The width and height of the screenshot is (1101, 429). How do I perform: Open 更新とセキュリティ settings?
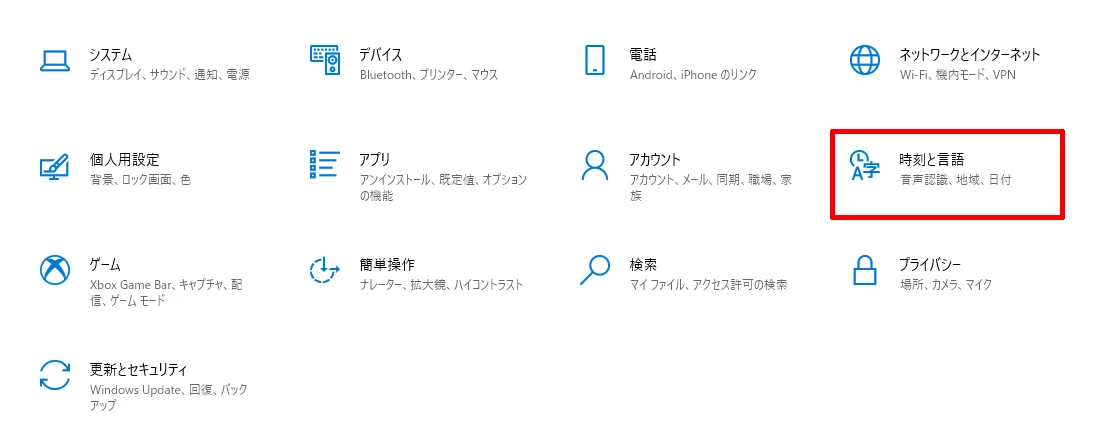(138, 370)
